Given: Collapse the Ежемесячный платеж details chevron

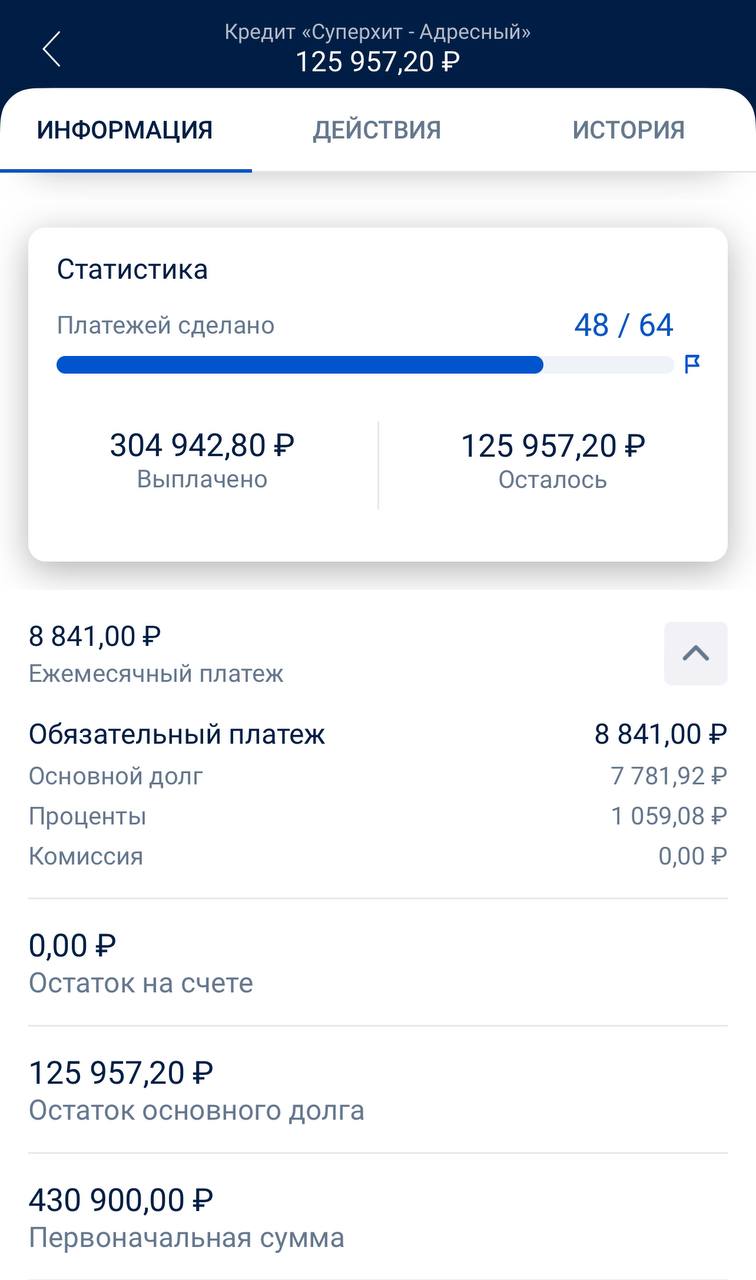Looking at the screenshot, I should [695, 653].
